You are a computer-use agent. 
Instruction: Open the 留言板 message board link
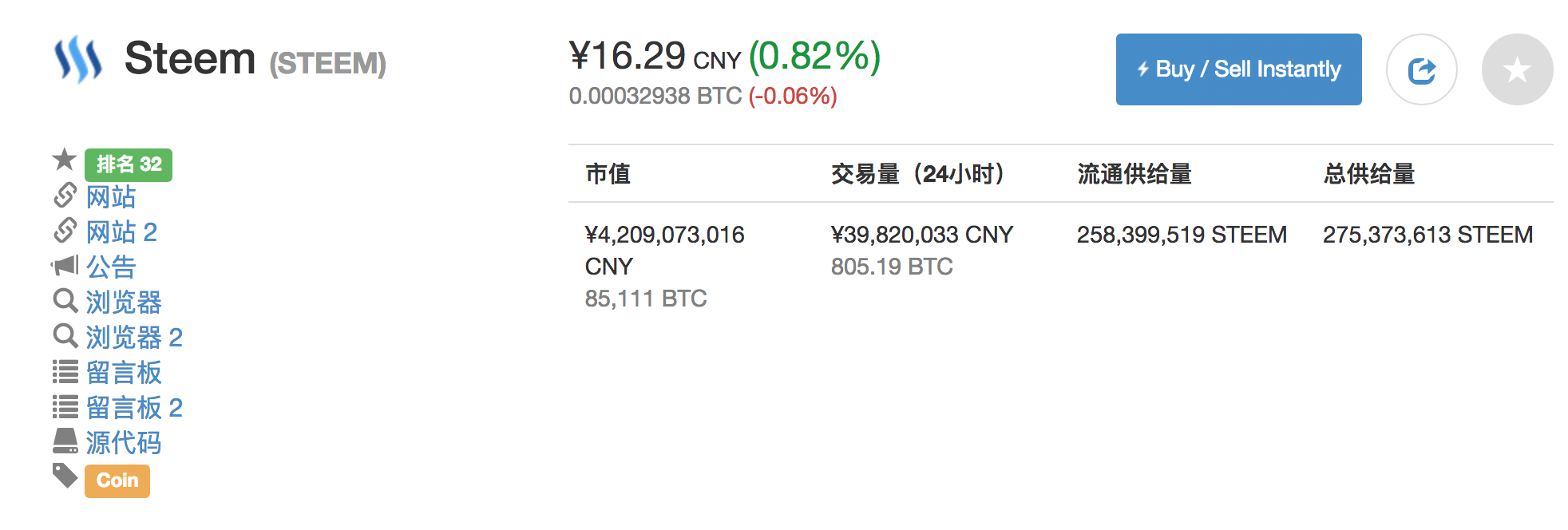(x=124, y=372)
